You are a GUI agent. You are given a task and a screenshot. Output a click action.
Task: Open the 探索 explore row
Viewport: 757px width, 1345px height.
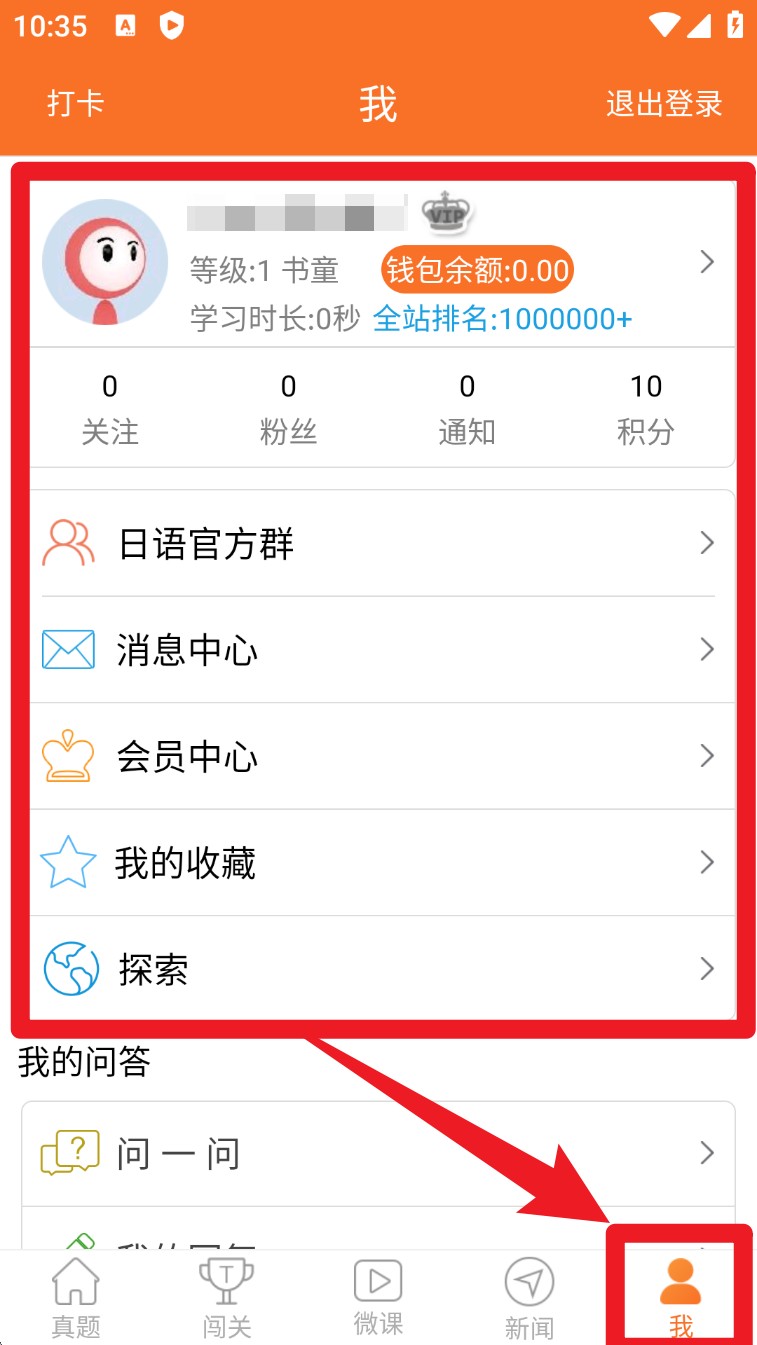(x=380, y=969)
